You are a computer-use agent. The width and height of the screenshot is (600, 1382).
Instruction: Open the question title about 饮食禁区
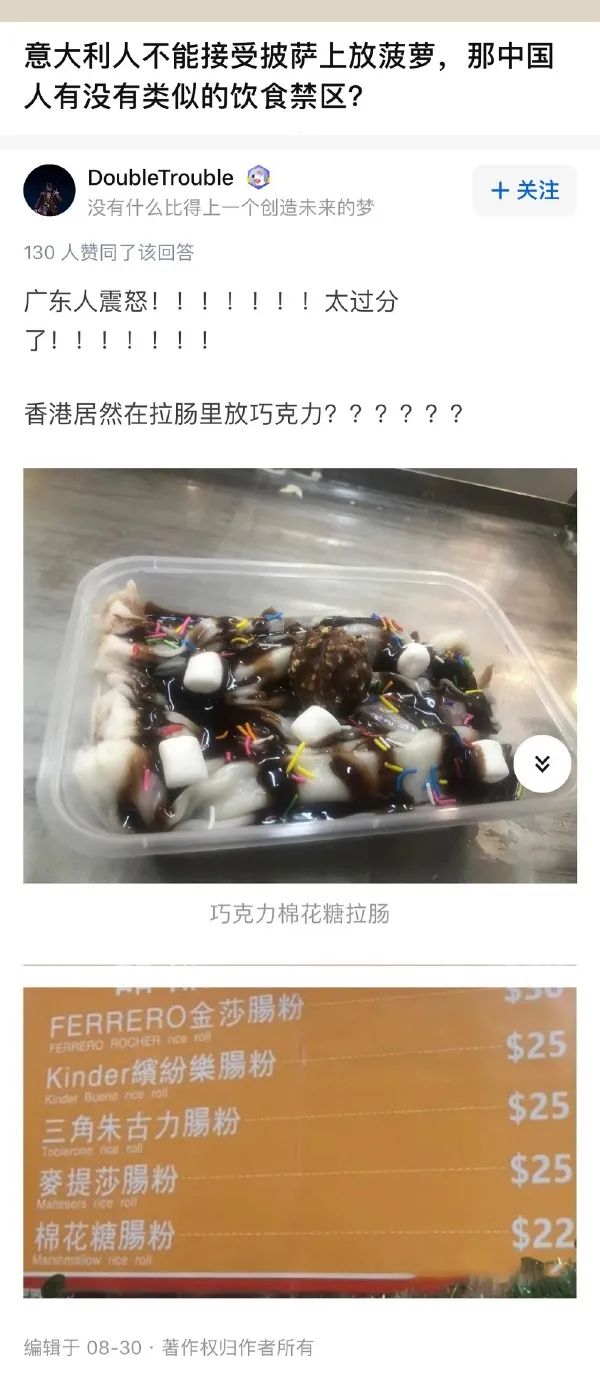(290, 76)
